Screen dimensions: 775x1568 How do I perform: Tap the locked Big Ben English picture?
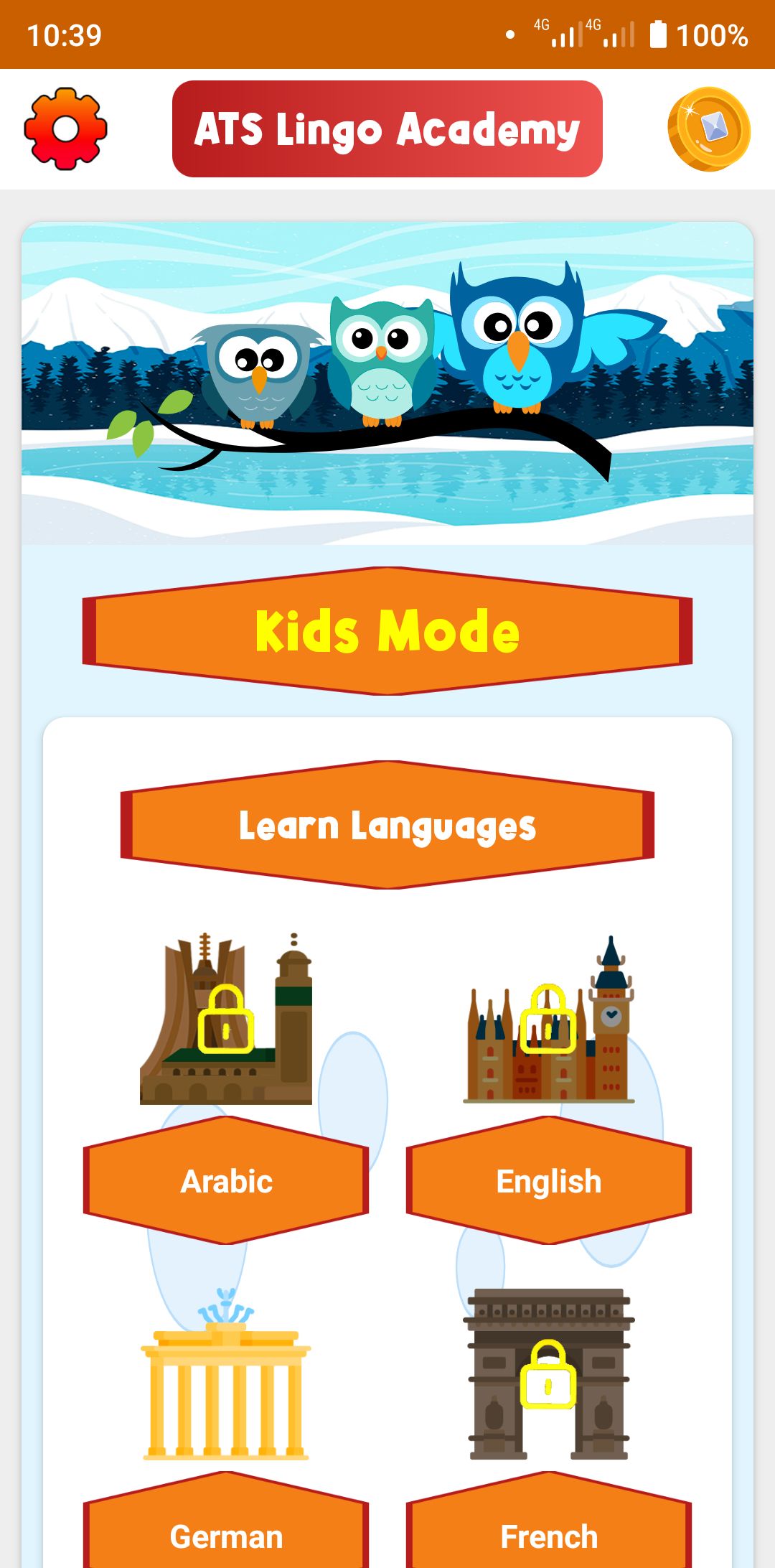pyautogui.click(x=549, y=1019)
